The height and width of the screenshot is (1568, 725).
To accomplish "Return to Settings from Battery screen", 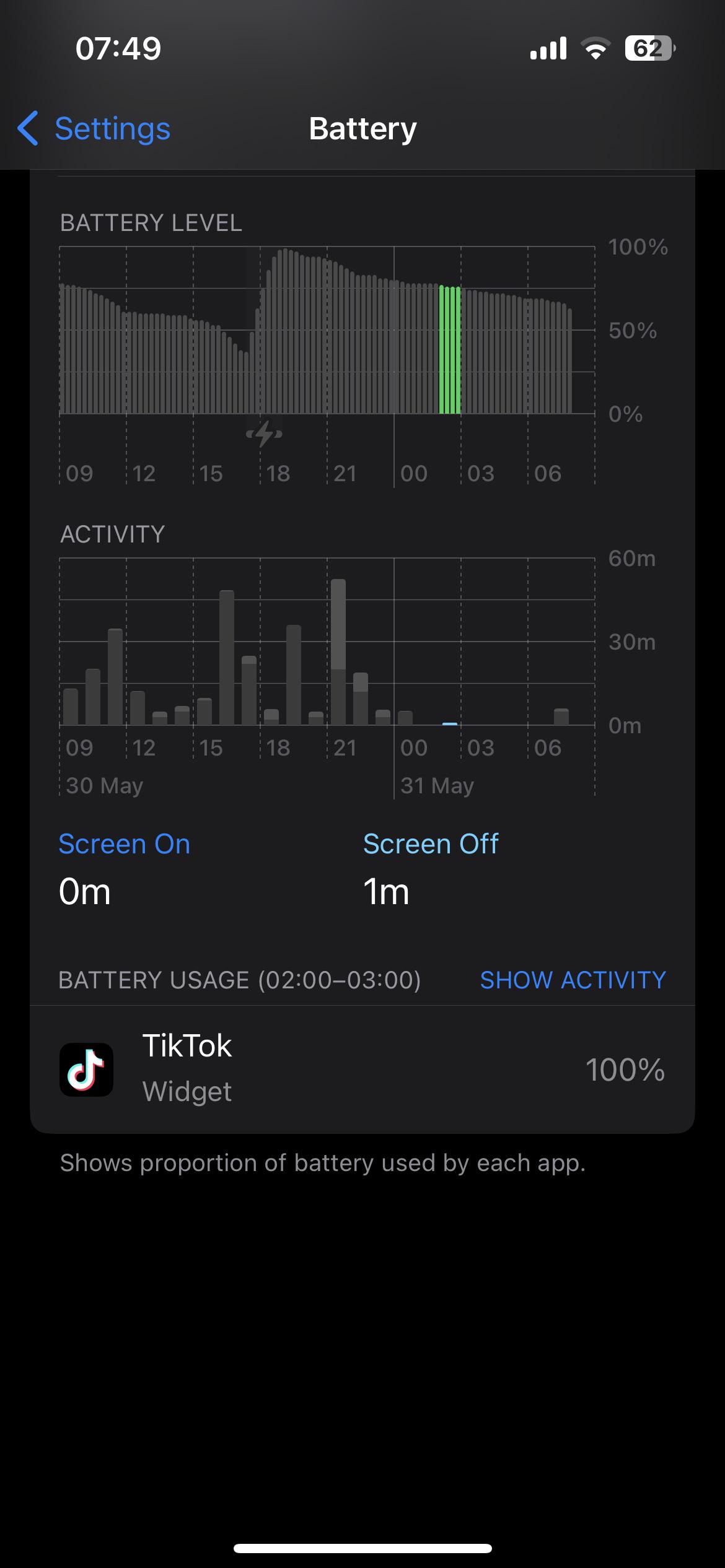I will [112, 128].
